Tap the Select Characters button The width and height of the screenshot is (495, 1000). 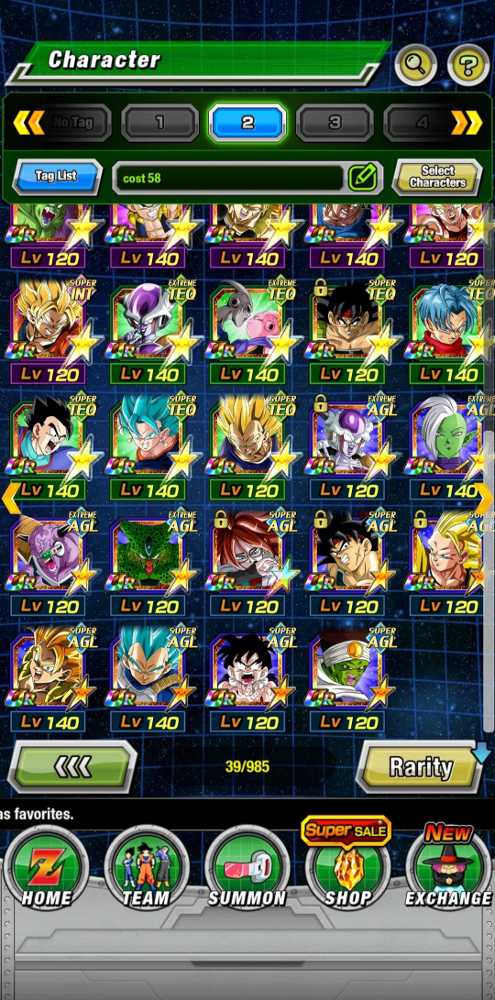click(437, 177)
